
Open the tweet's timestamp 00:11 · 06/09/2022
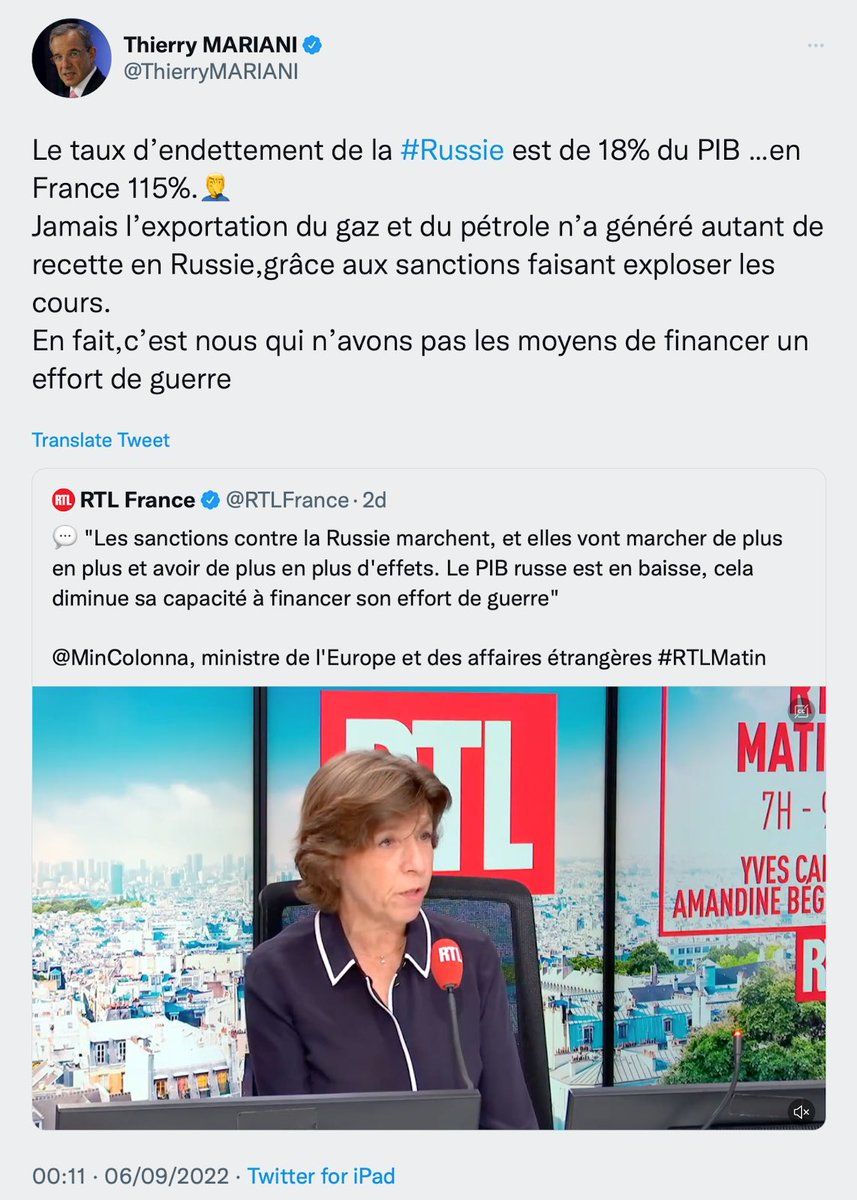(131, 1176)
